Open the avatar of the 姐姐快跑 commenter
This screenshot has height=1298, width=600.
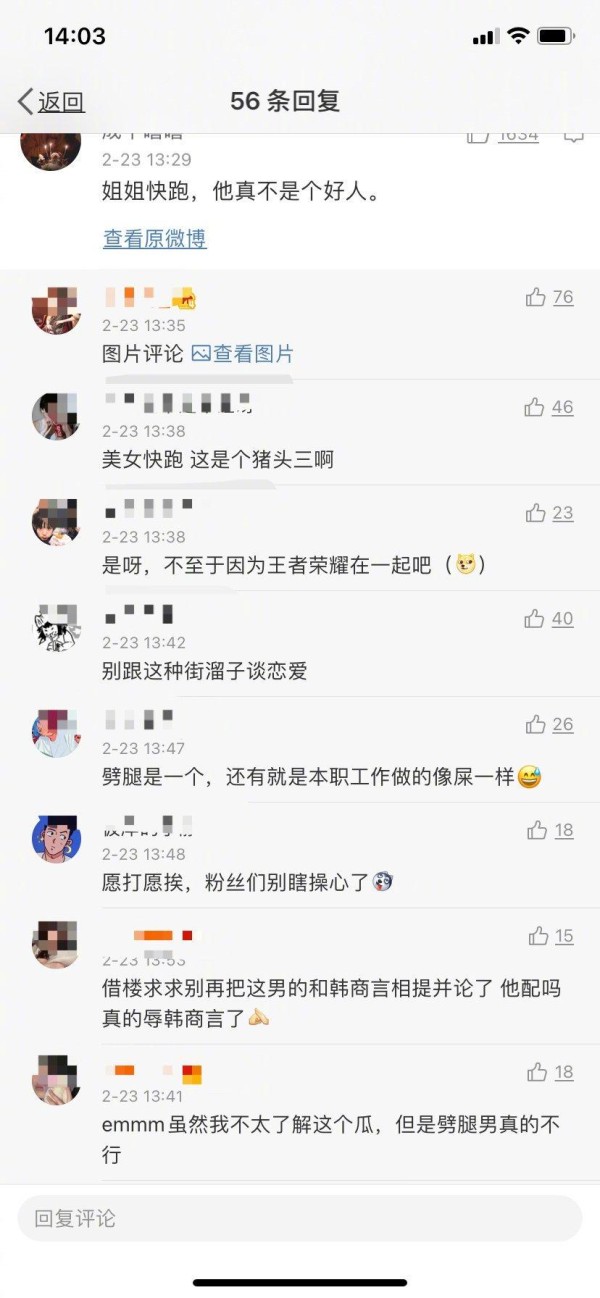50,148
